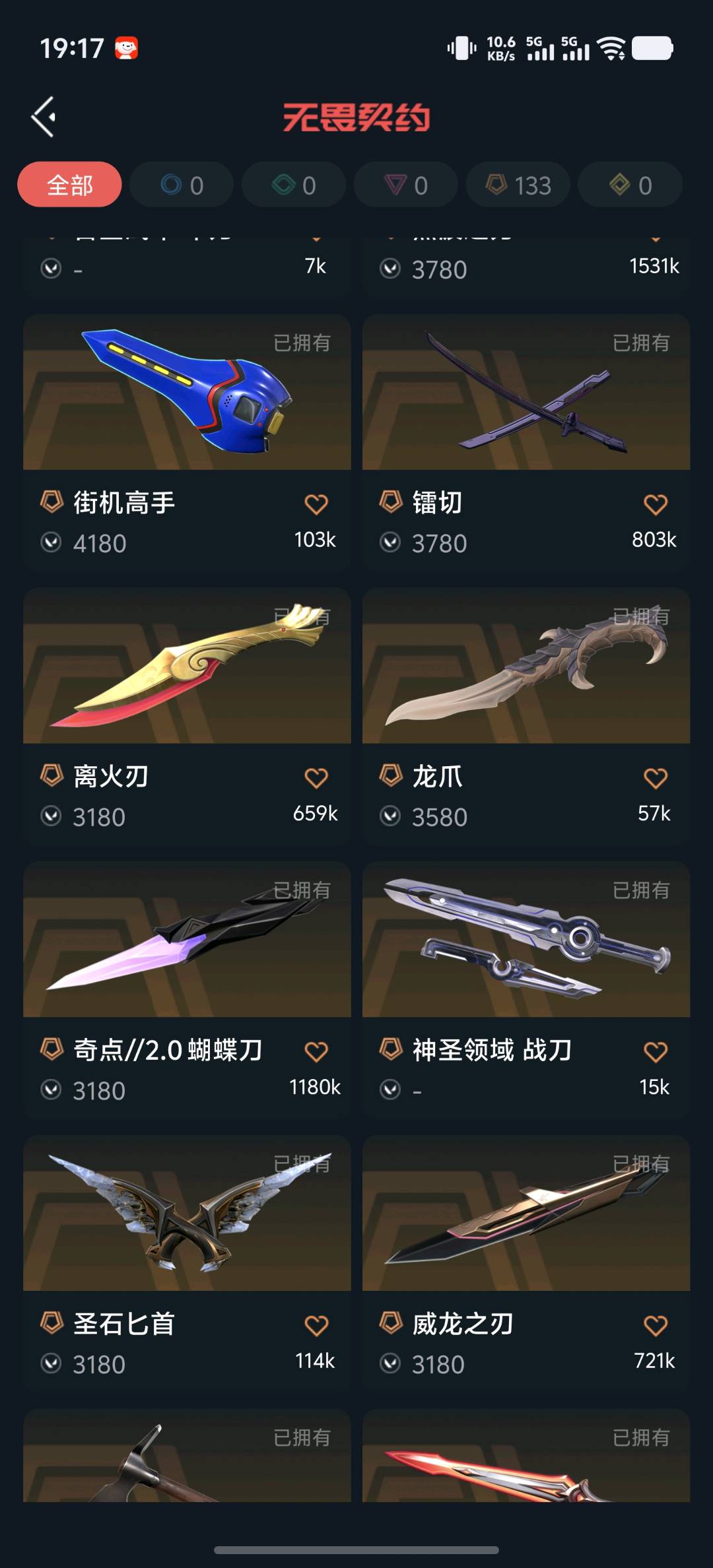Screen dimensions: 713x1568
Task: Favorite the 龙爪 skin with heart
Action: [x=656, y=778]
